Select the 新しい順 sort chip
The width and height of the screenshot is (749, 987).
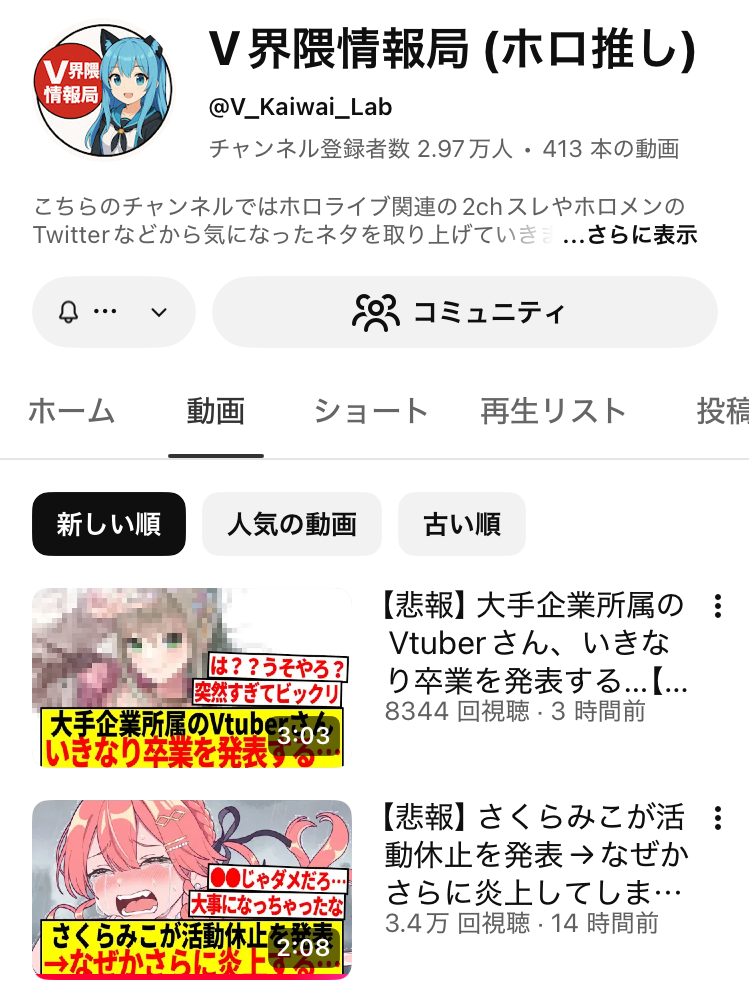point(108,524)
